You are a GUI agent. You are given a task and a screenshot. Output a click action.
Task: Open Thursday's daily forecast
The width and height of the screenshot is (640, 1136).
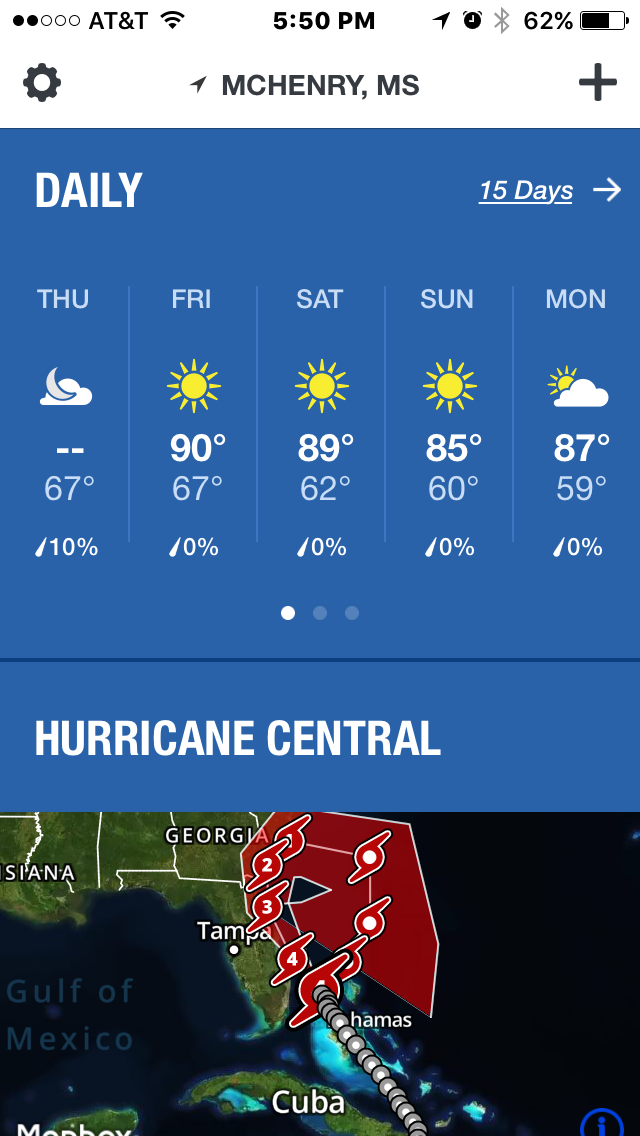click(65, 420)
